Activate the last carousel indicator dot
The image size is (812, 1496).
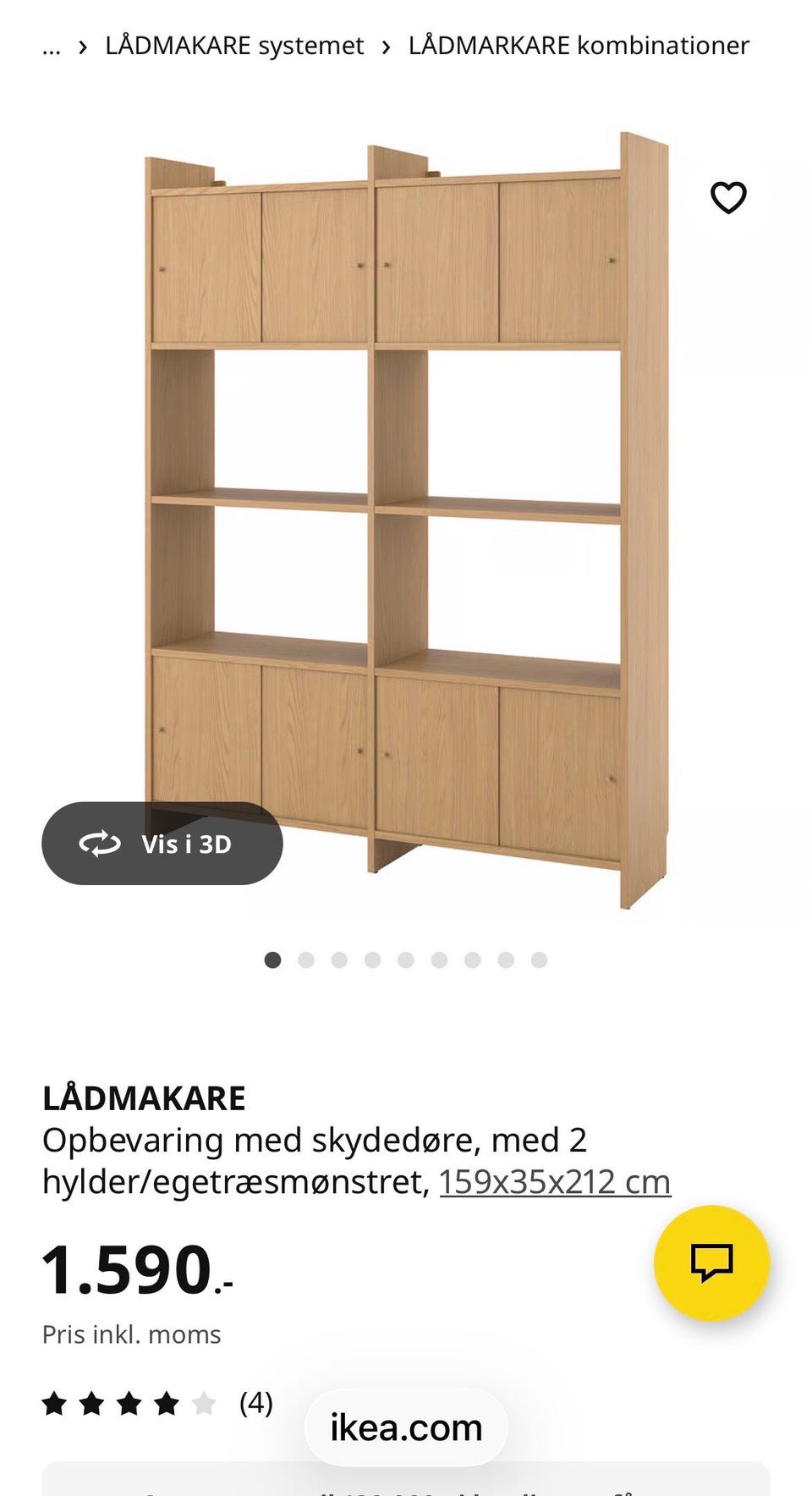click(538, 960)
